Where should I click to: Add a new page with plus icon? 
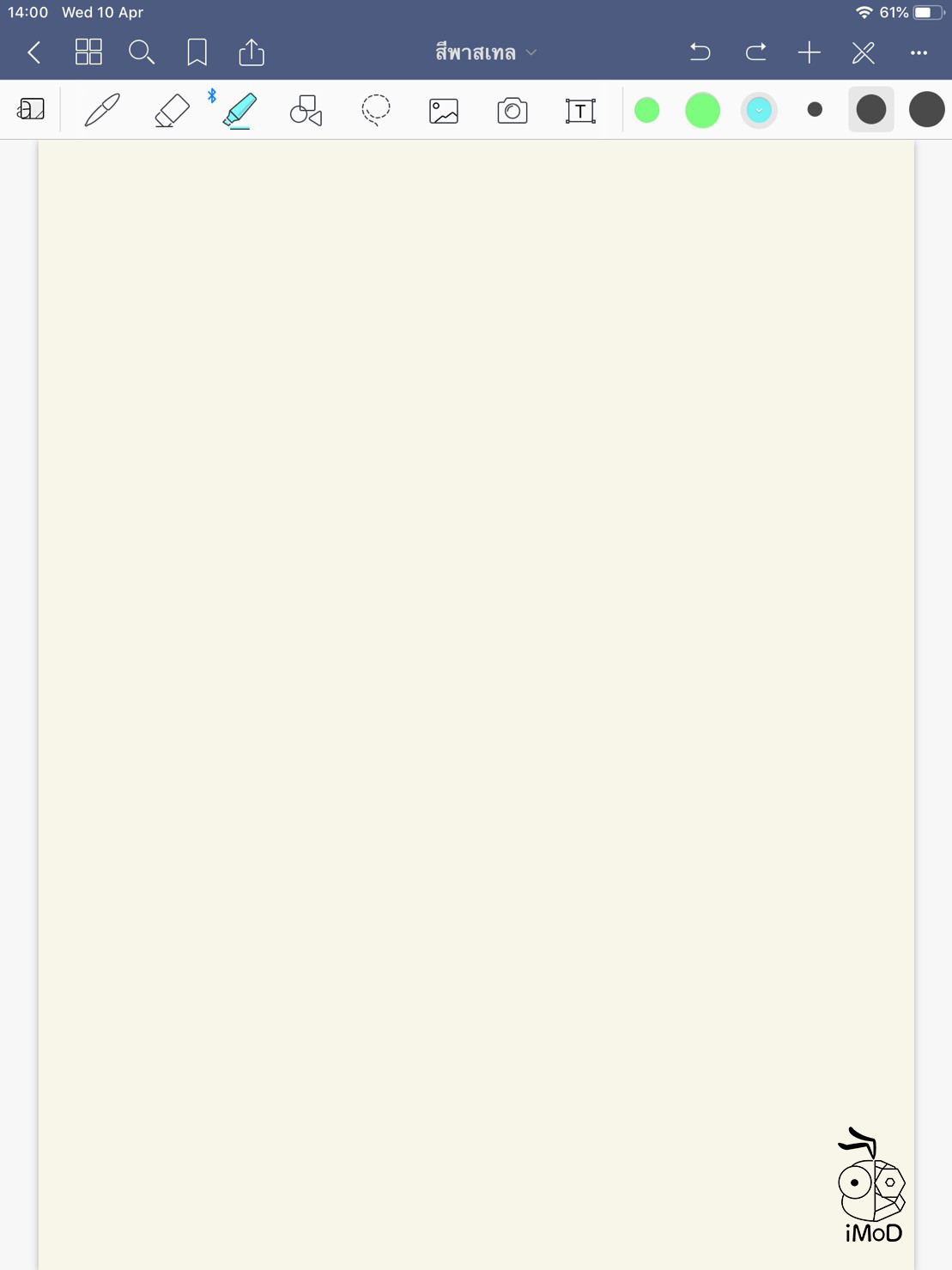pos(809,53)
